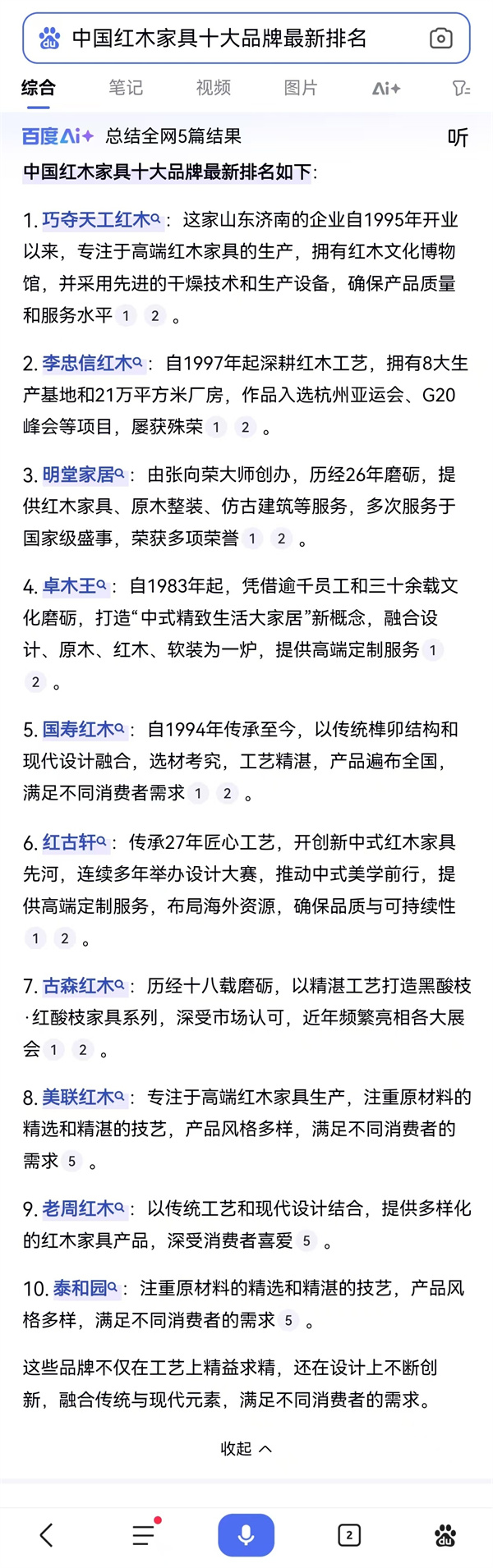The width and height of the screenshot is (493, 1568).
Task: Tap the search box with the rosewood query
Action: (x=230, y=39)
